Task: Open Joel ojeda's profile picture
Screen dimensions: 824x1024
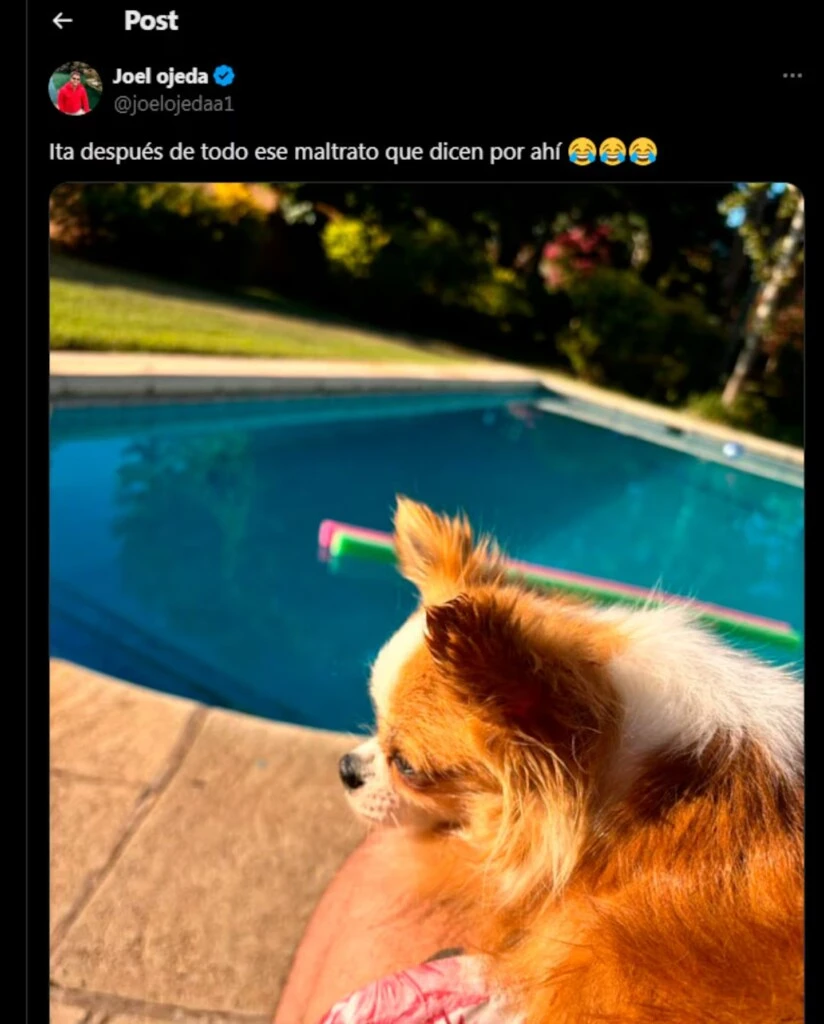Action: point(75,89)
